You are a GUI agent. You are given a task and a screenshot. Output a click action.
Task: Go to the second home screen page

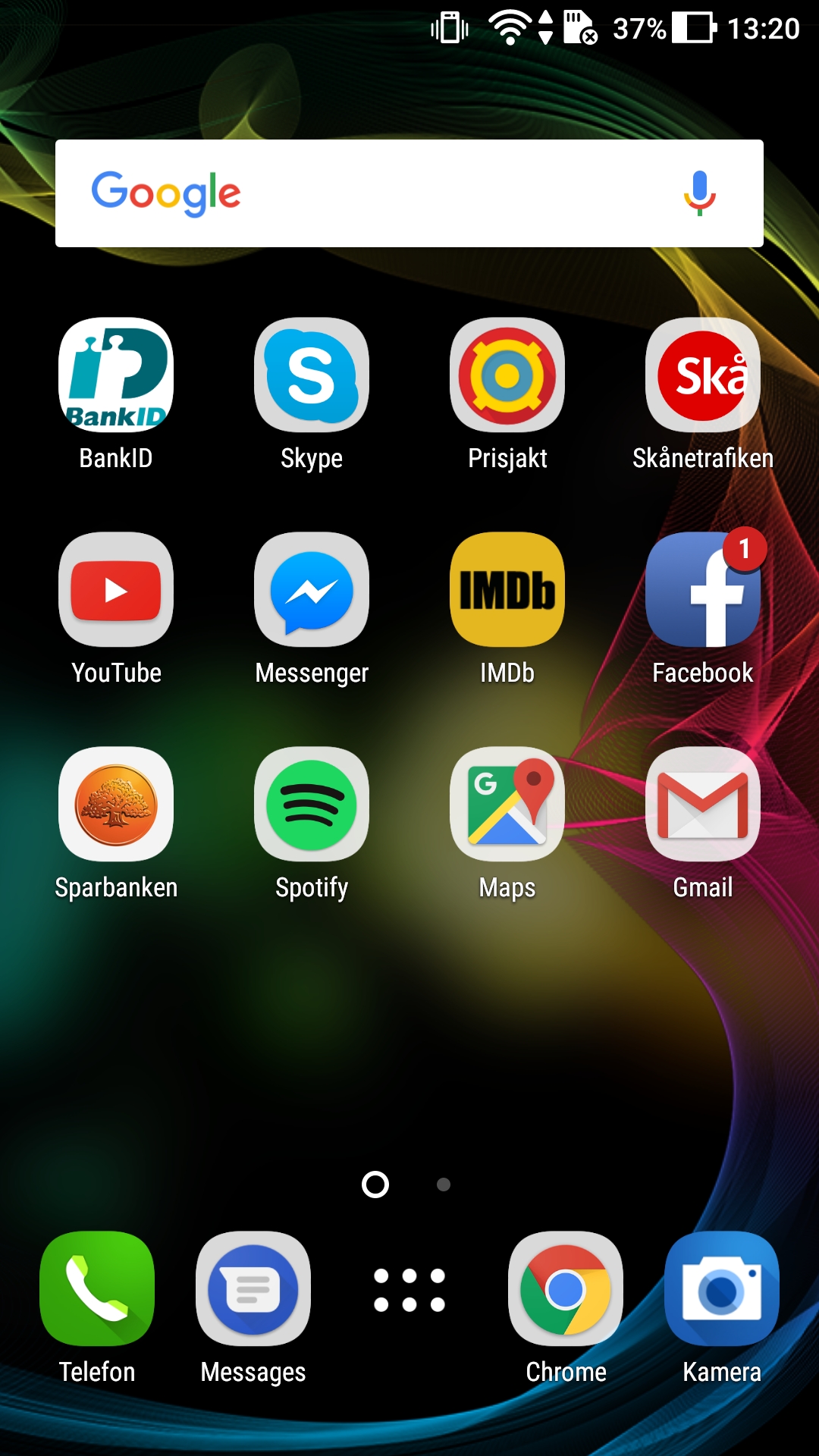click(444, 1185)
